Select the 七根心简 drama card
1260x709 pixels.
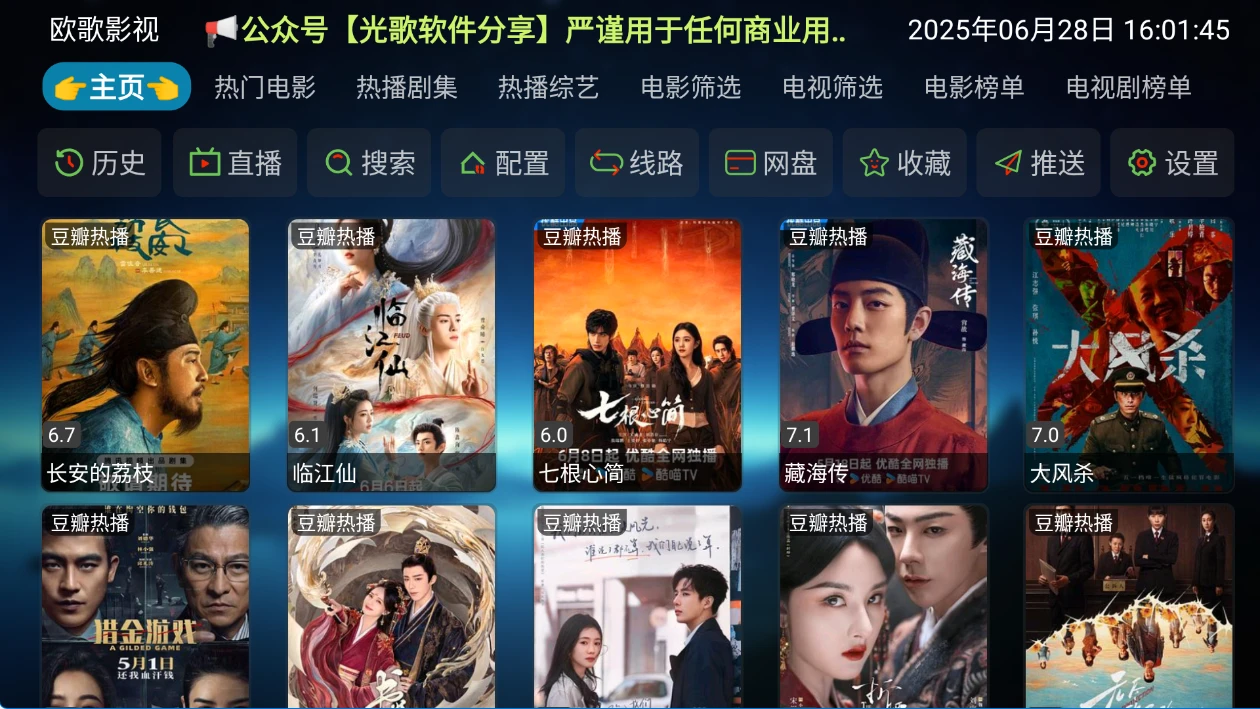click(638, 355)
